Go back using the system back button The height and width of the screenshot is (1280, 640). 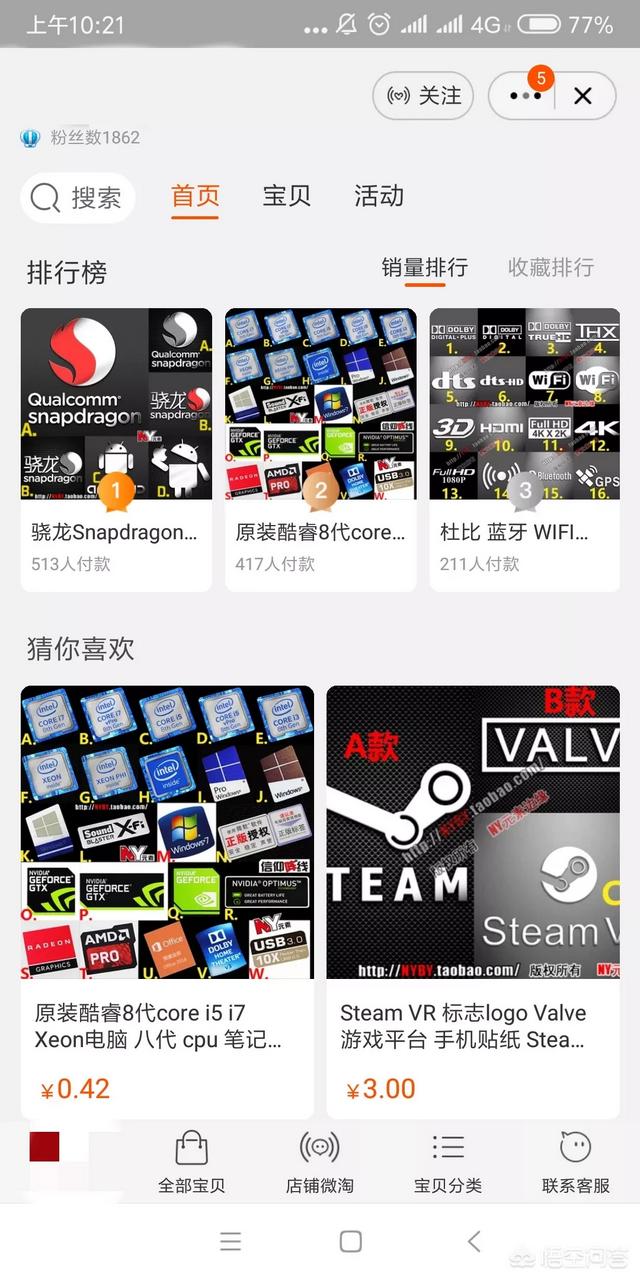(x=474, y=1241)
